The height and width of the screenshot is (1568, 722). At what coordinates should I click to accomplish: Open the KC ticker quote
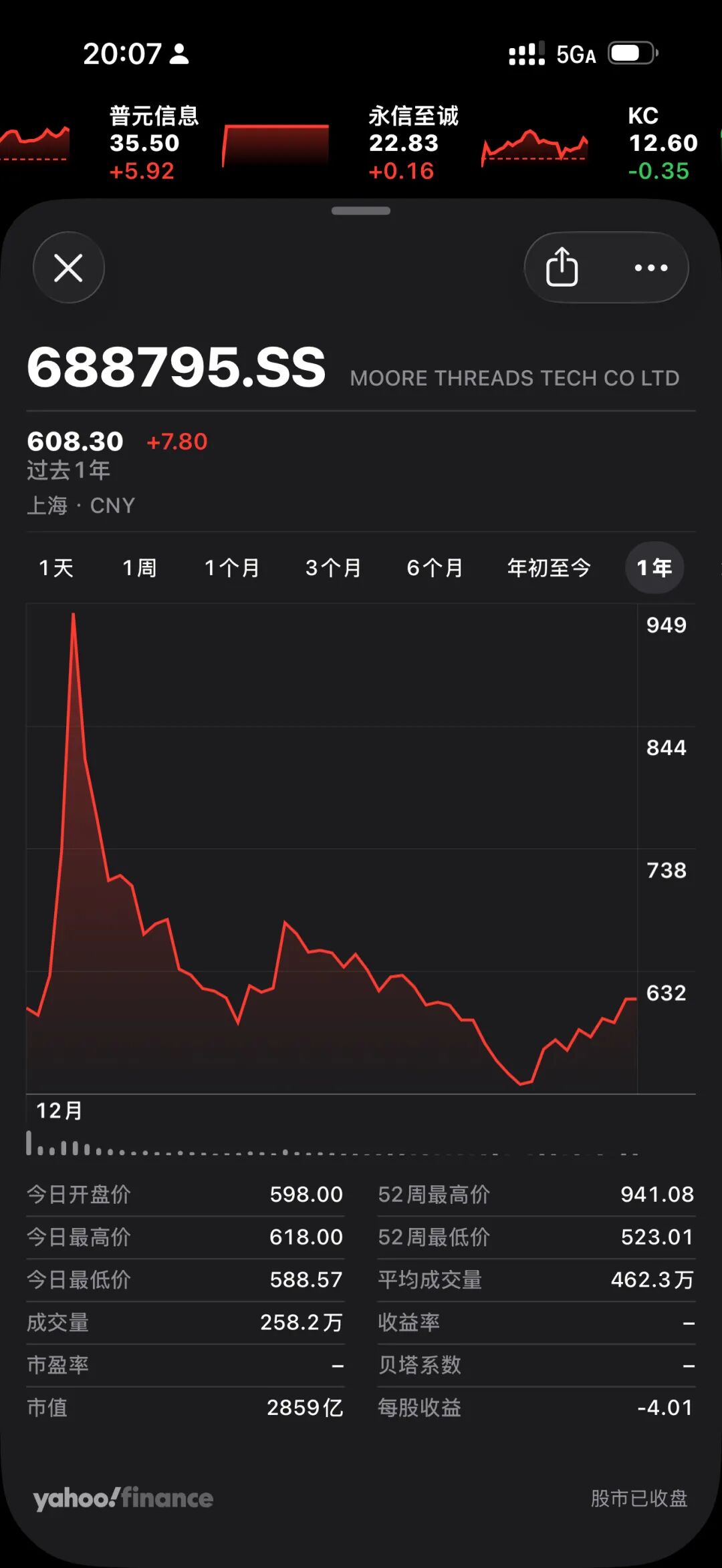click(x=662, y=143)
